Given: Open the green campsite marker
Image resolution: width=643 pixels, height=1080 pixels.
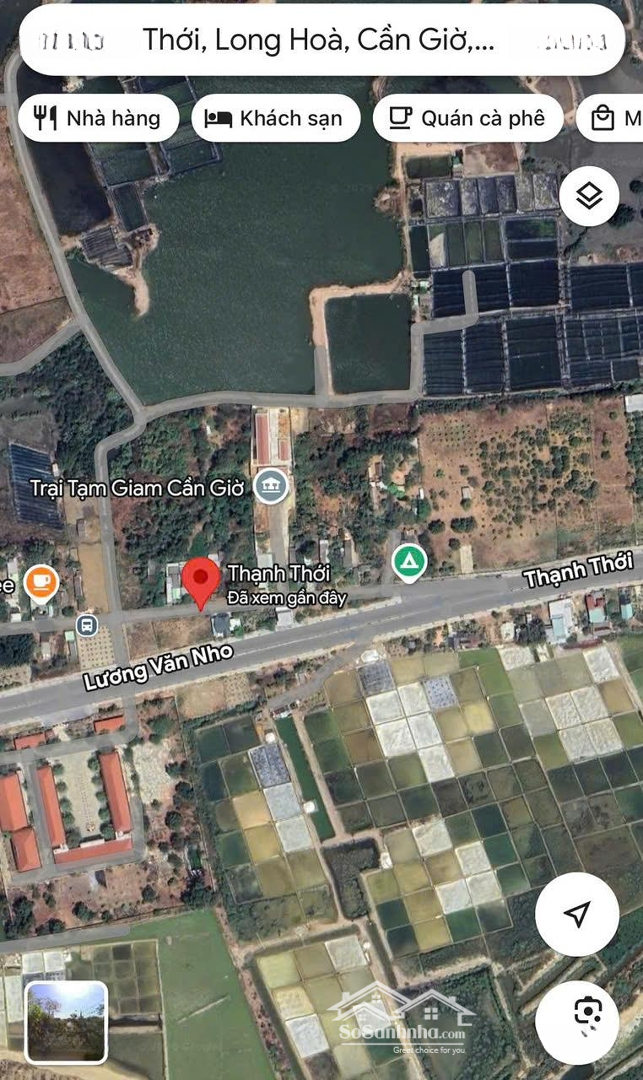Looking at the screenshot, I should coord(408,562).
